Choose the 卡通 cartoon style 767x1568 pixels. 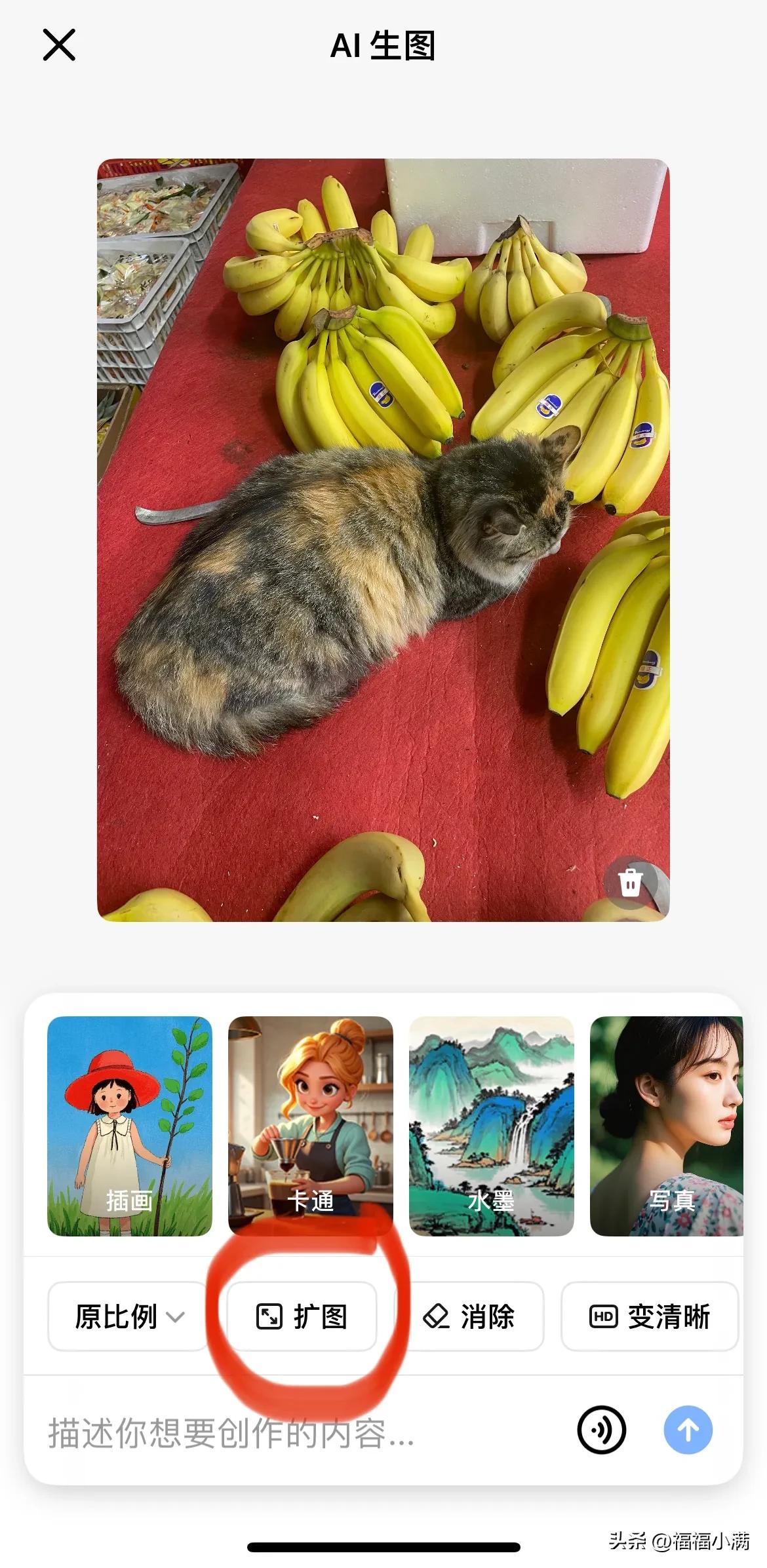tap(310, 1126)
